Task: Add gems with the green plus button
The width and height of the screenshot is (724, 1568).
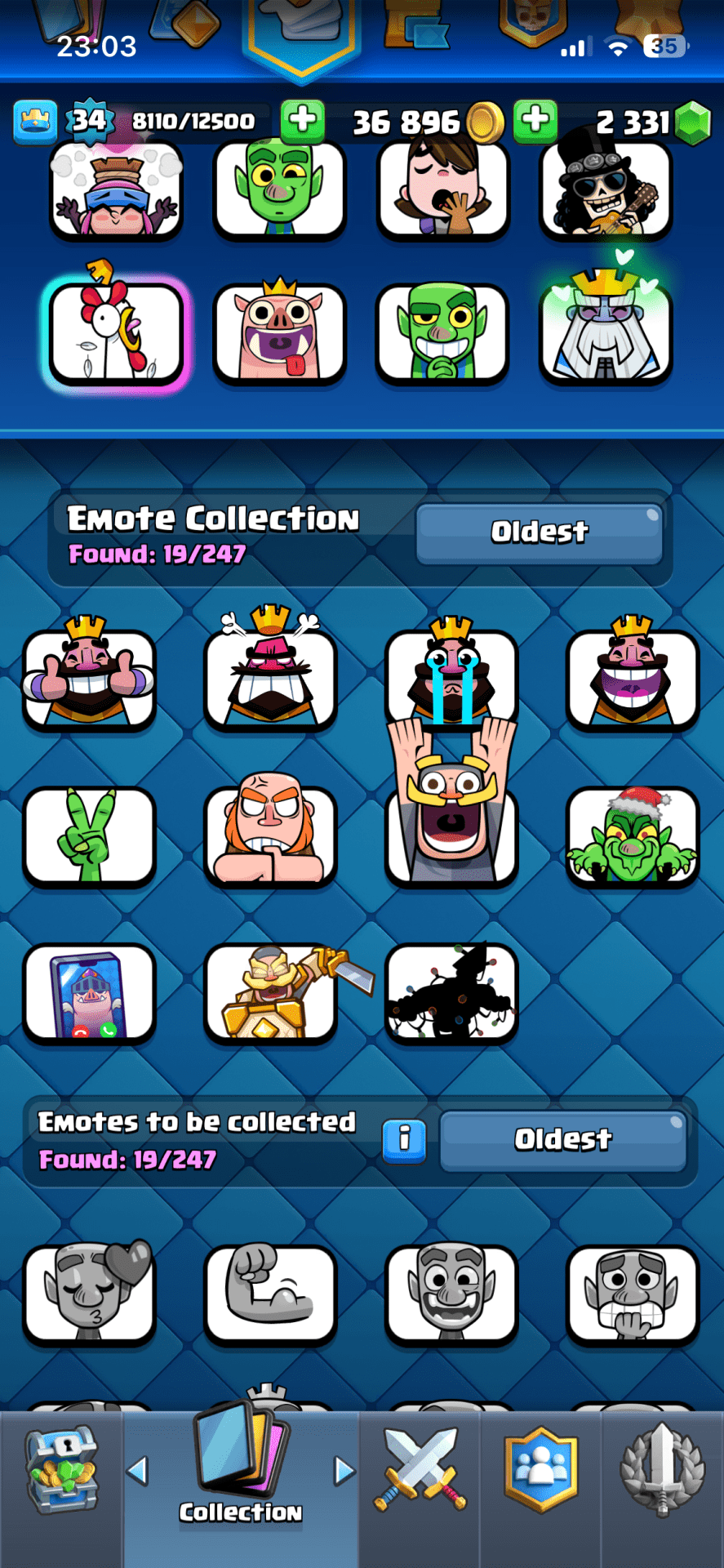Action: point(535,121)
